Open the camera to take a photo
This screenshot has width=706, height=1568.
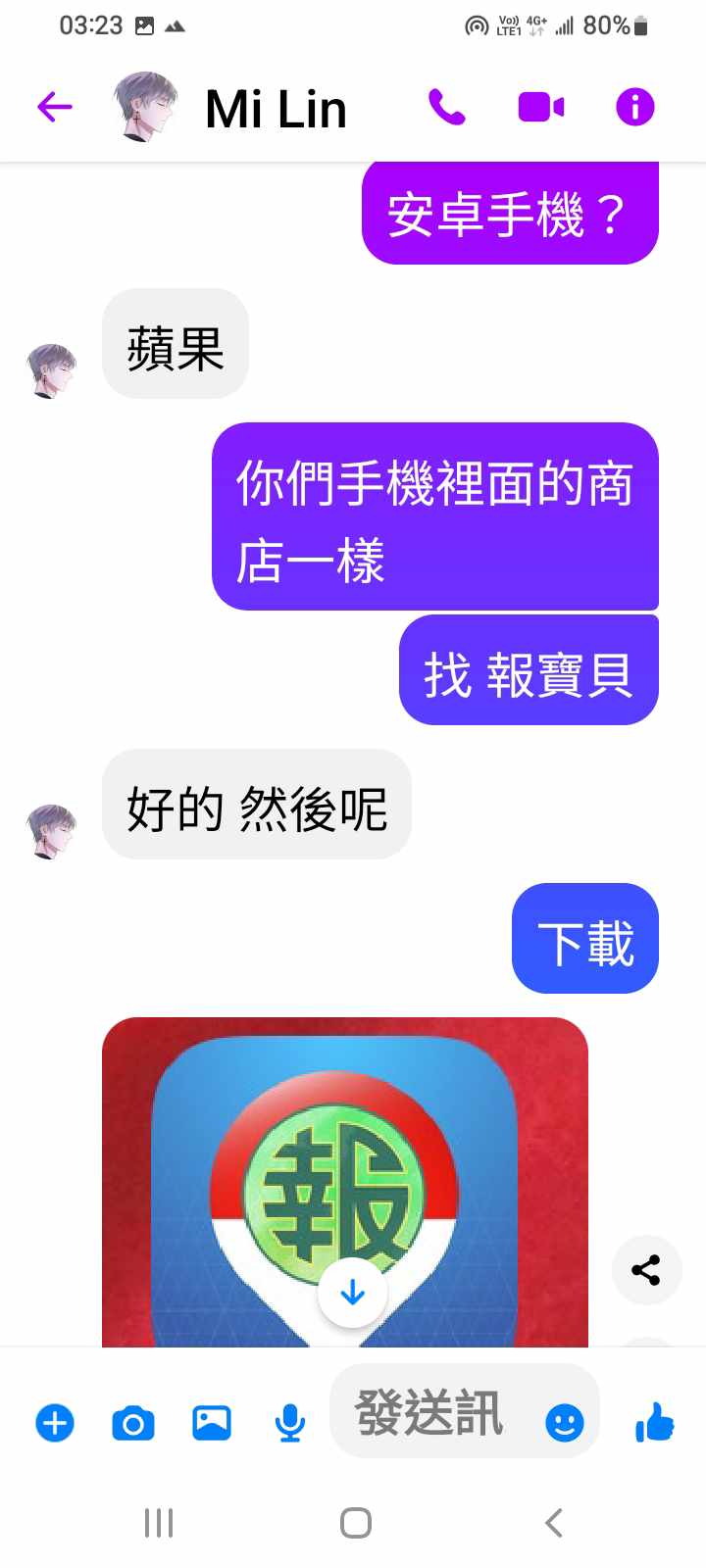click(133, 1423)
